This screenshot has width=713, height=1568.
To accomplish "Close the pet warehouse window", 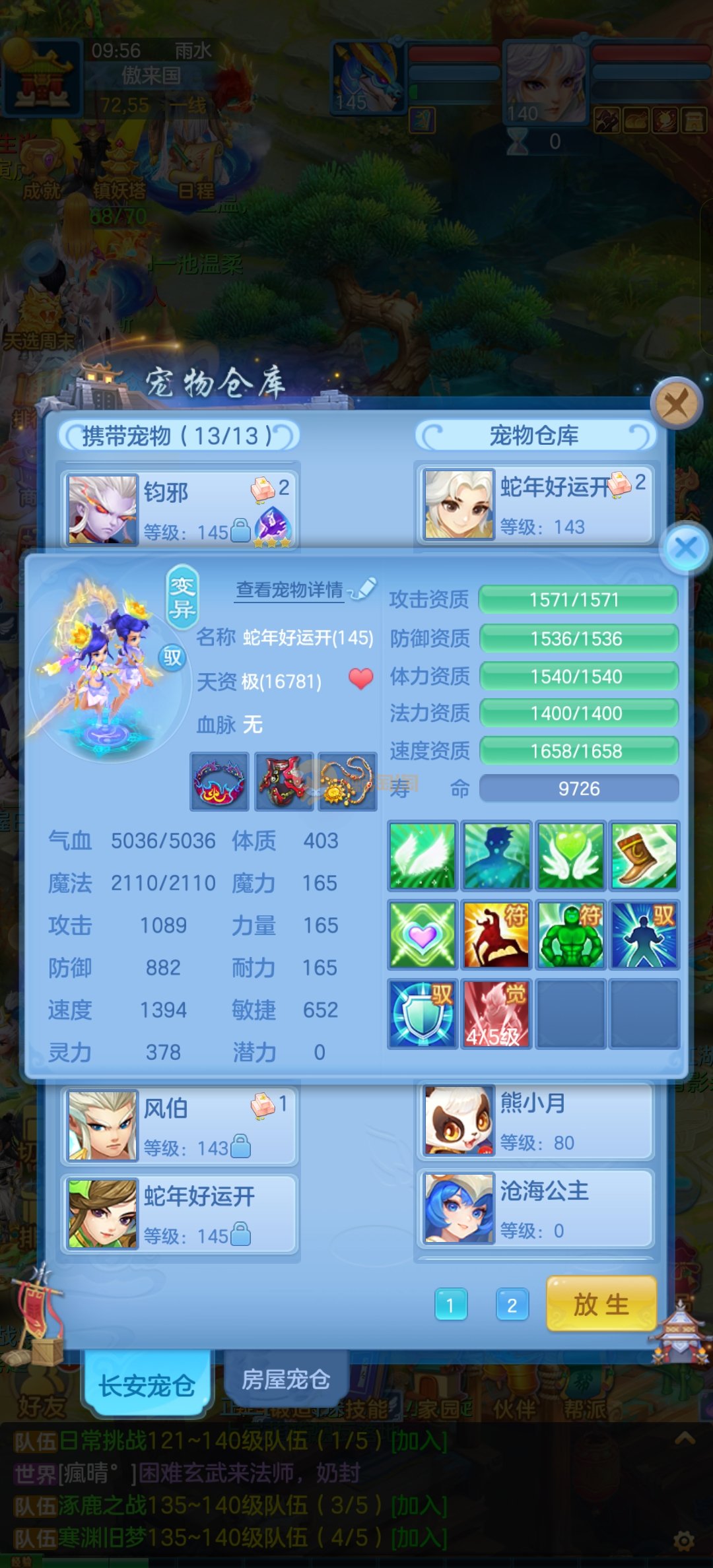I will tap(676, 403).
